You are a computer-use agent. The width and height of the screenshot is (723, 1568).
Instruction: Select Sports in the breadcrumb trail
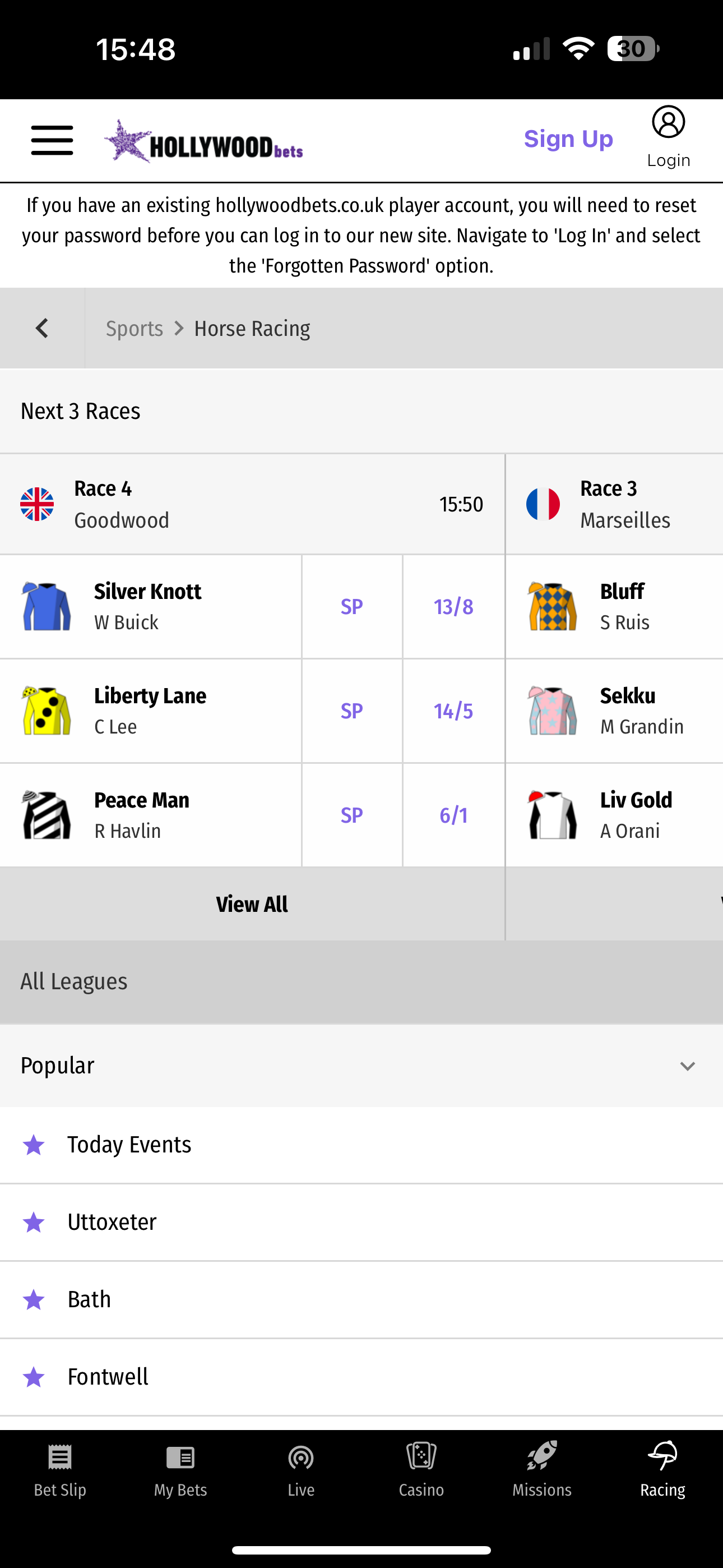(x=135, y=328)
